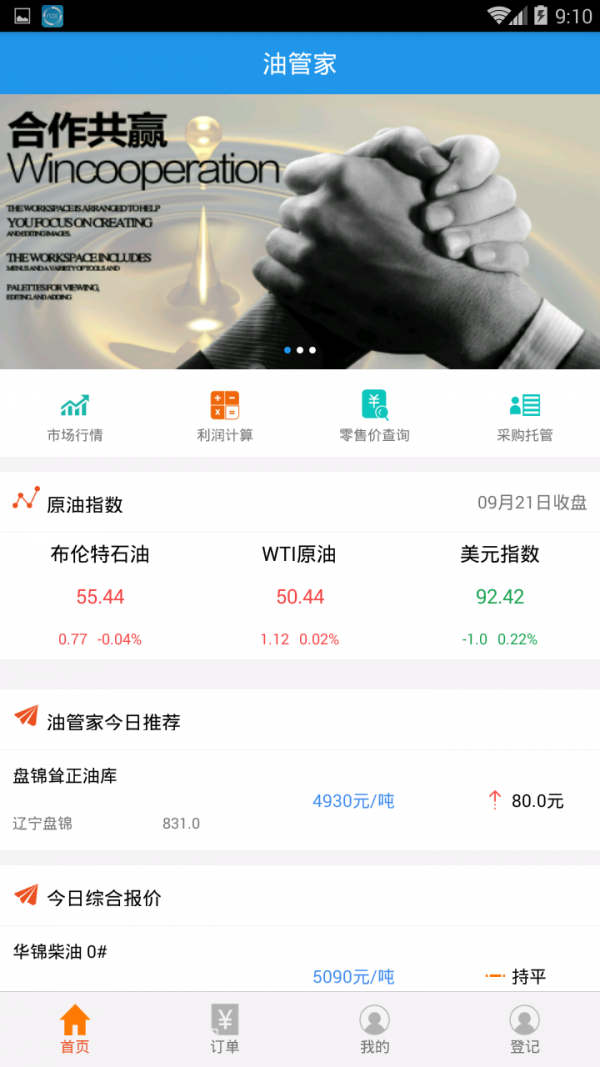Switch to the 登记 tab
This screenshot has height=1067, width=600.
[525, 1030]
